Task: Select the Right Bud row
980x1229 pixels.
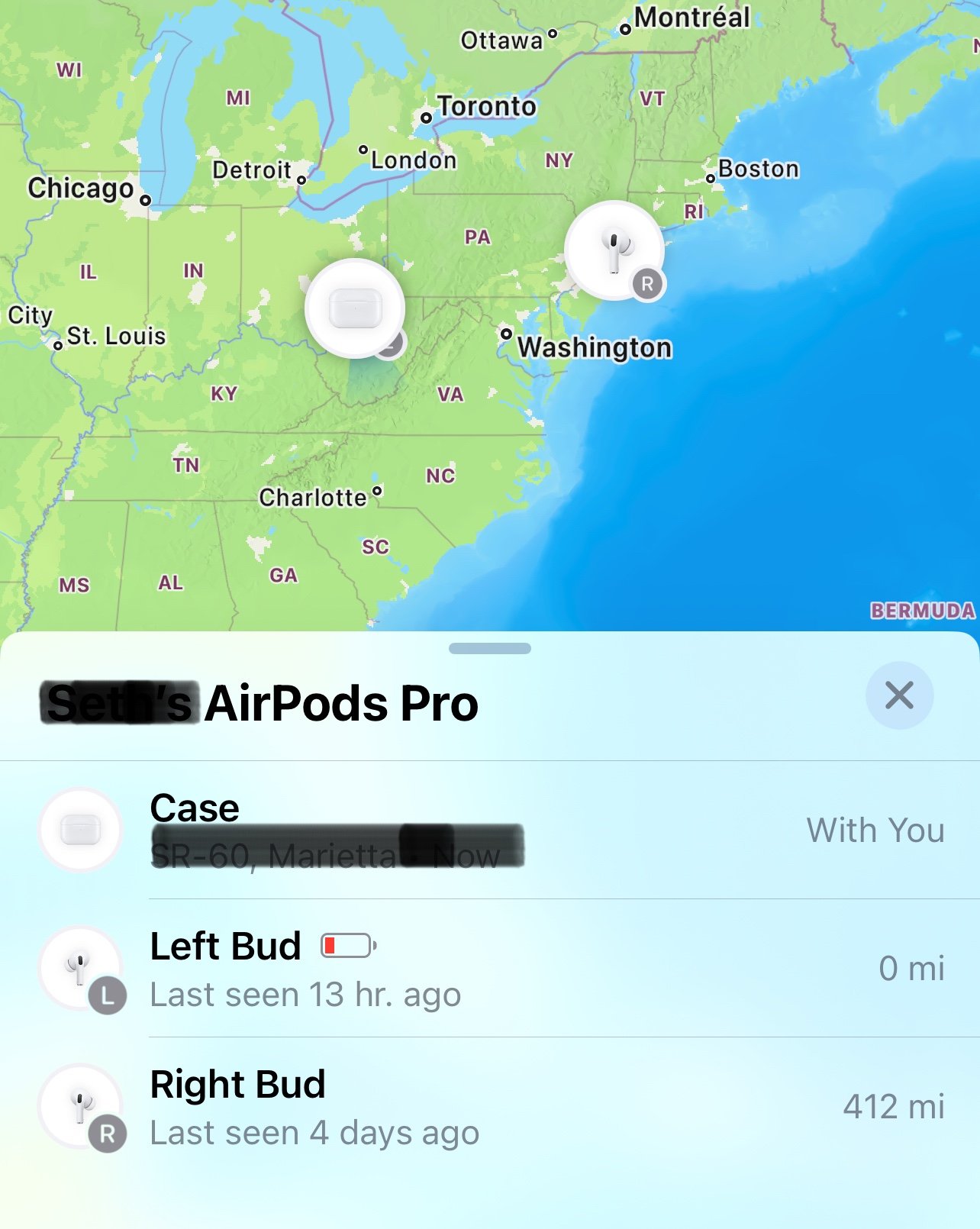Action: pos(488,1107)
